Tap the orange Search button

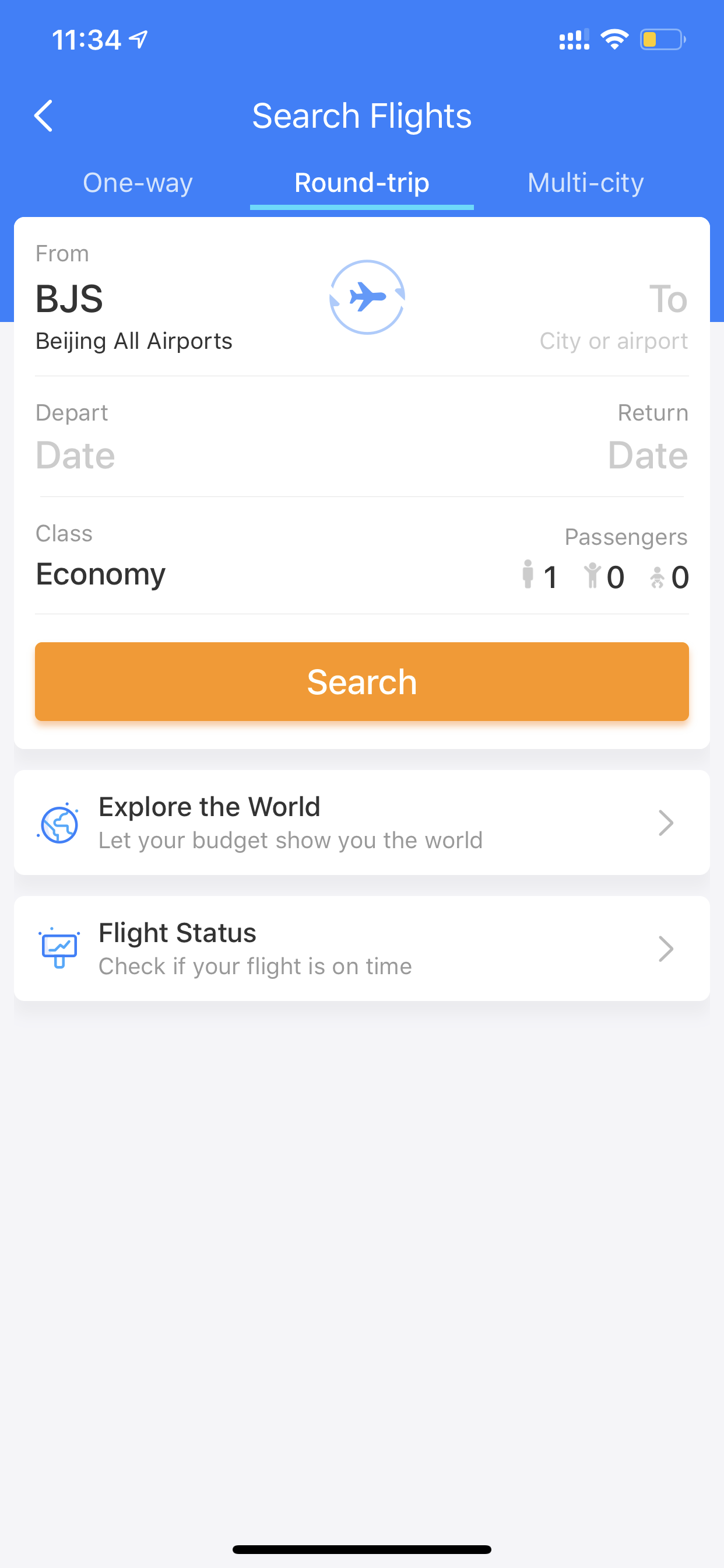tap(361, 681)
